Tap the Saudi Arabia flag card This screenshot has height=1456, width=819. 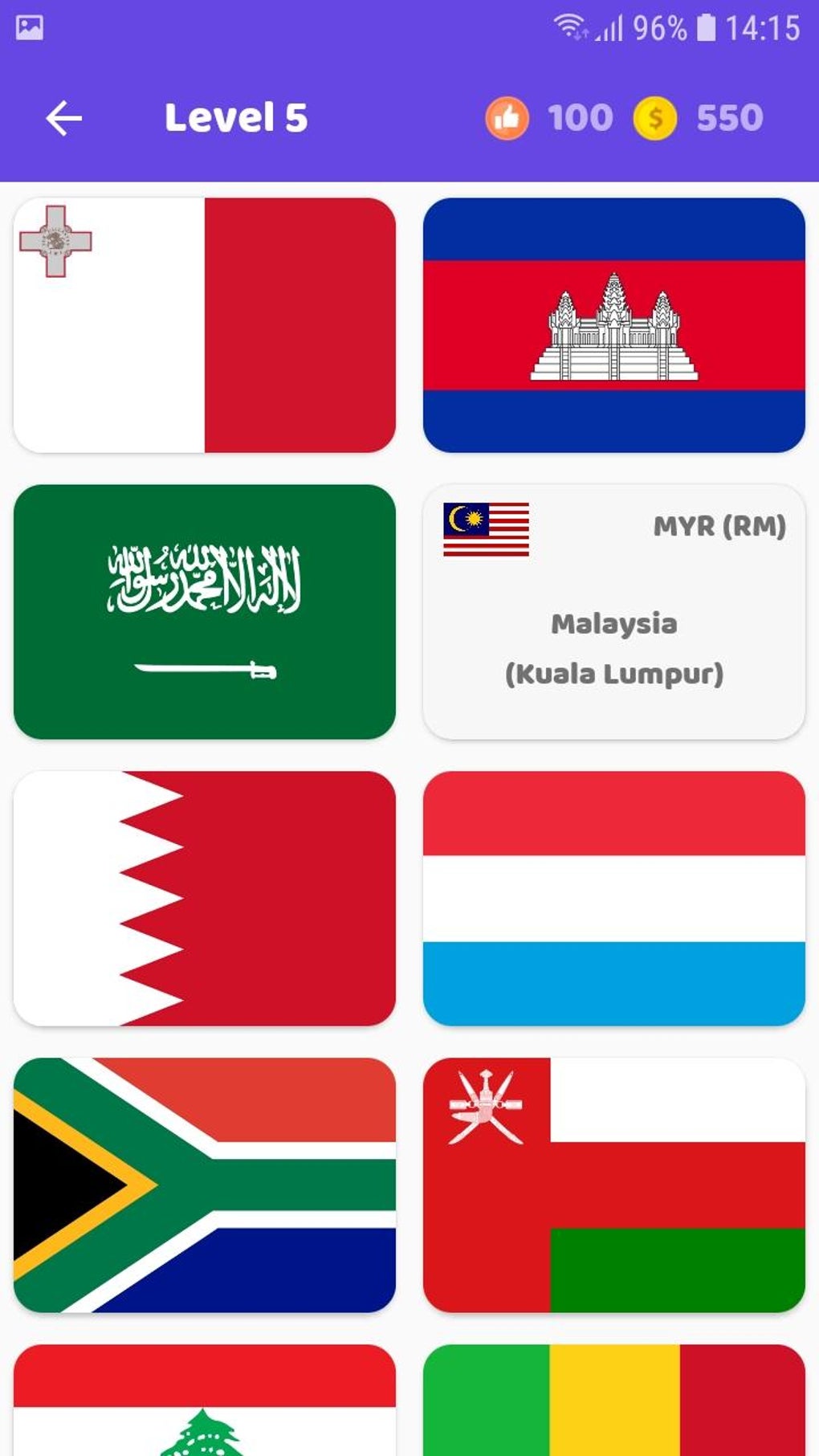(x=205, y=612)
